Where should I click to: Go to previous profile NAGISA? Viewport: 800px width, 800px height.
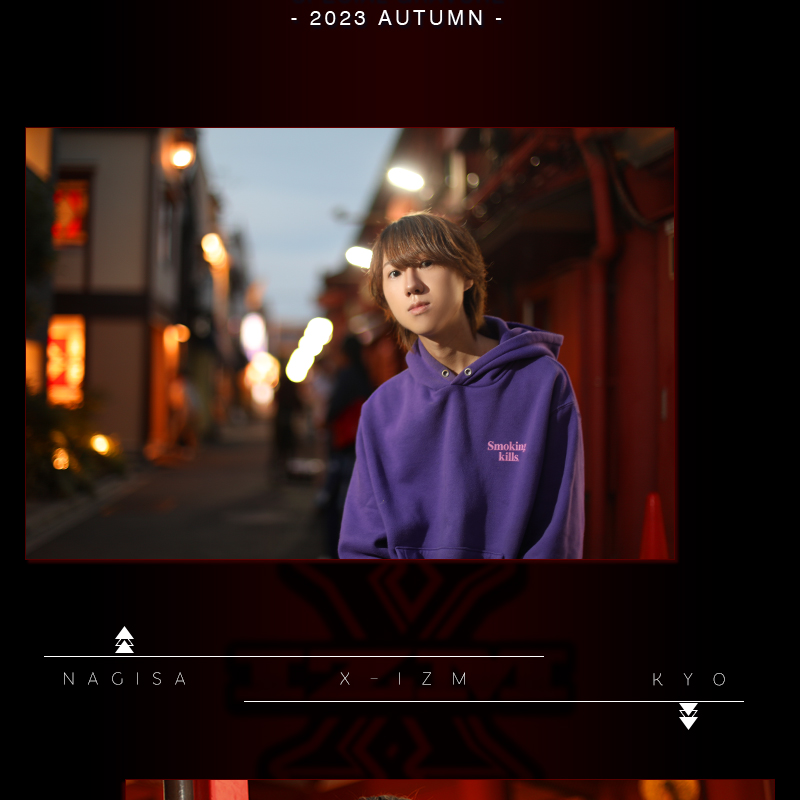125,679
